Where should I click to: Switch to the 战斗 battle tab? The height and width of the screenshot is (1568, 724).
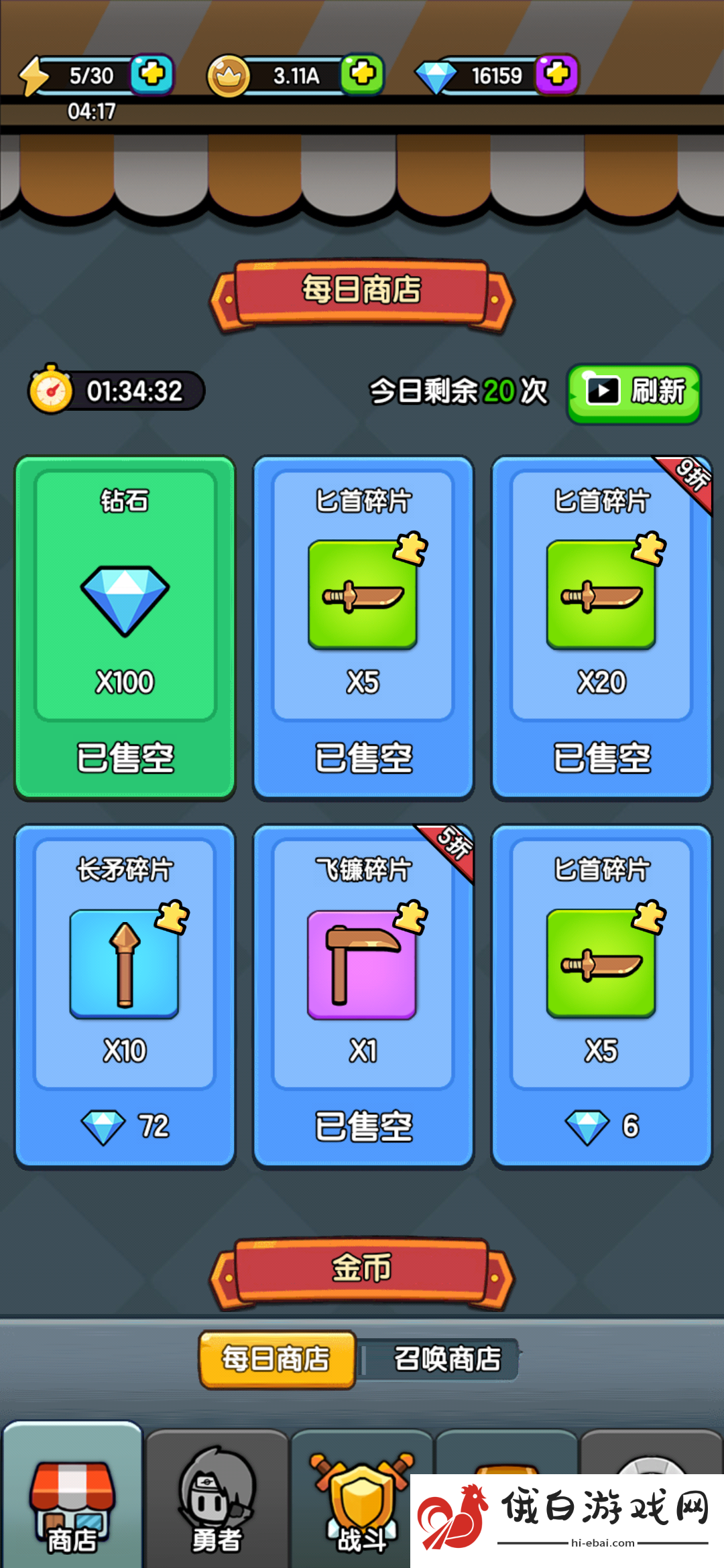(x=362, y=1501)
